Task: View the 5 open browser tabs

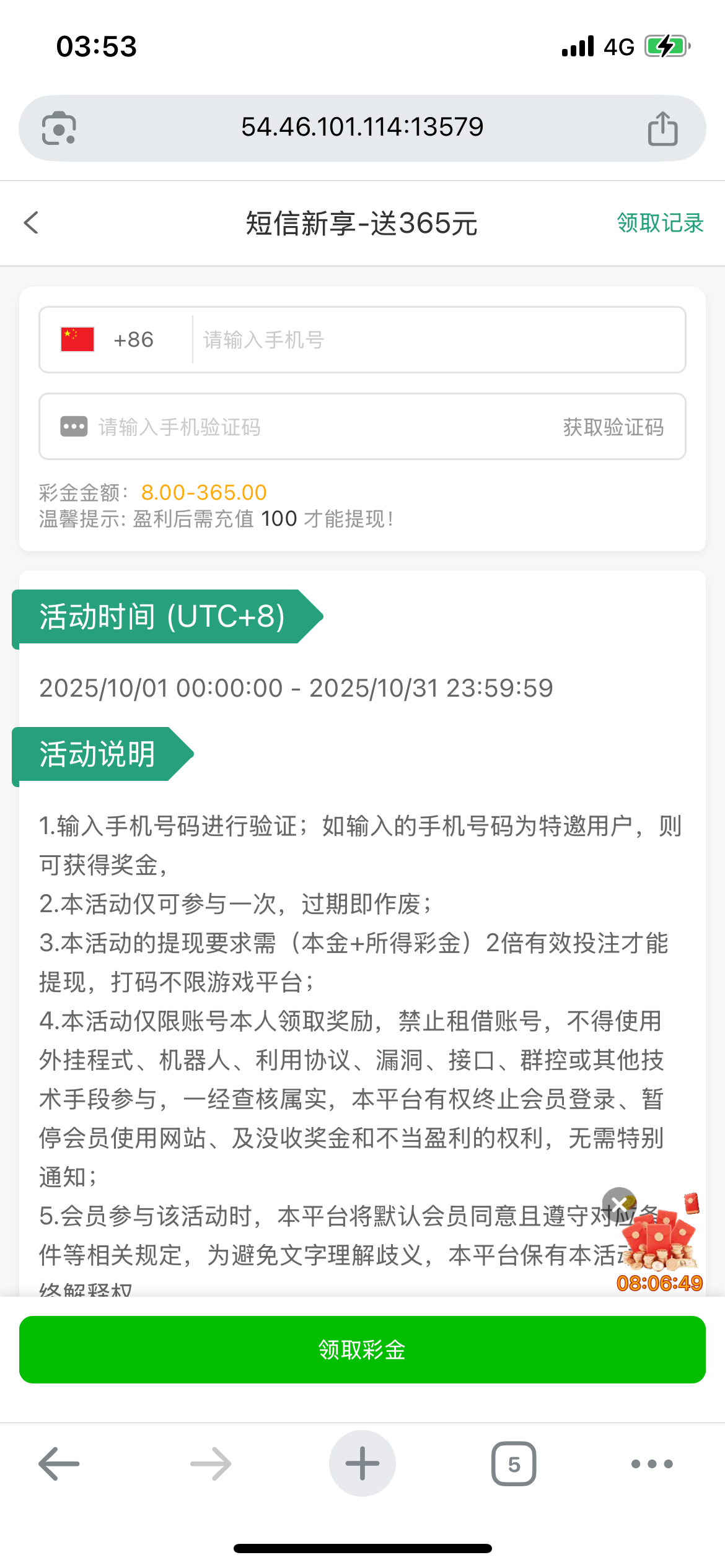Action: [514, 1464]
